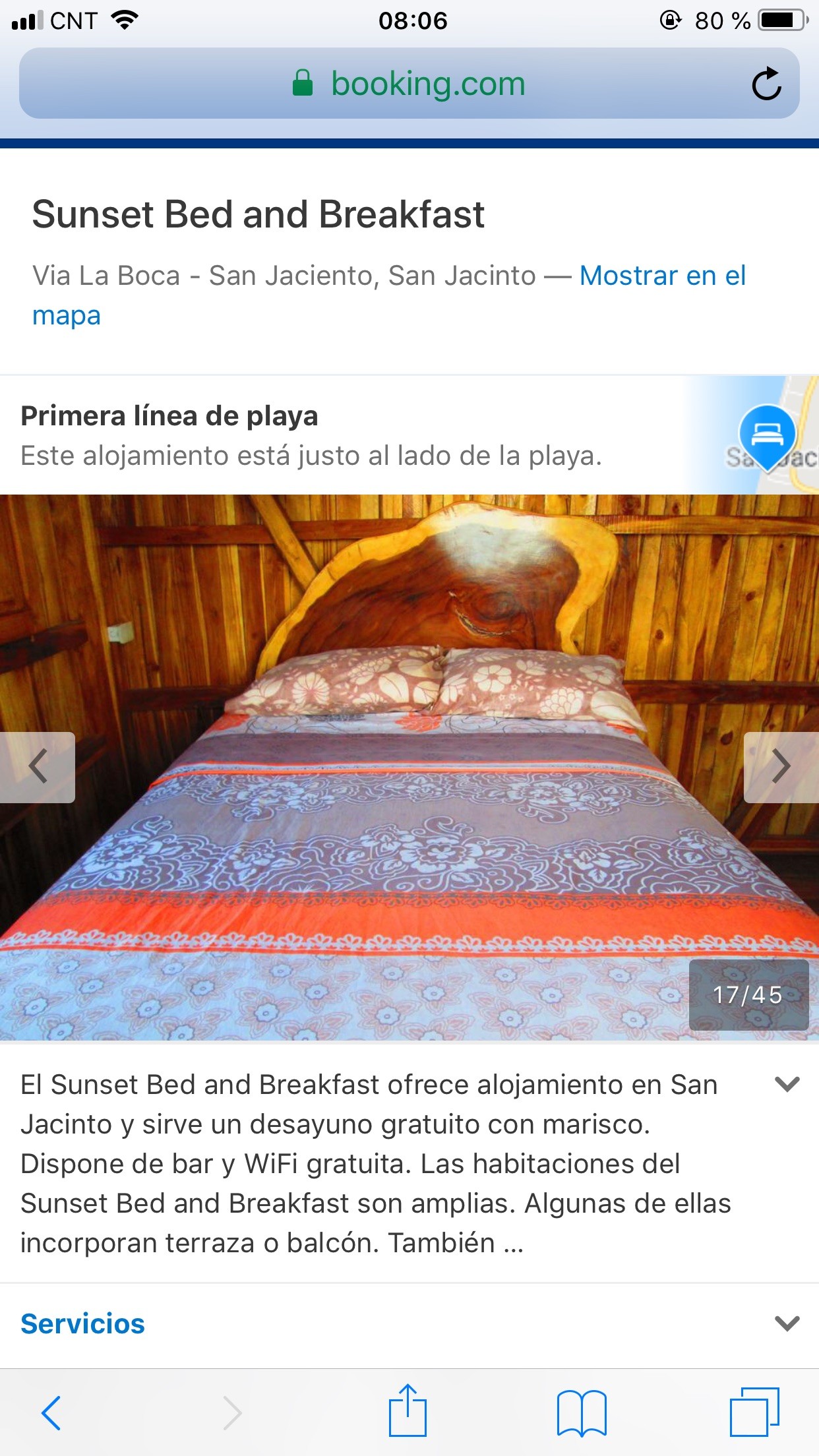Go back in Safari

click(51, 1412)
